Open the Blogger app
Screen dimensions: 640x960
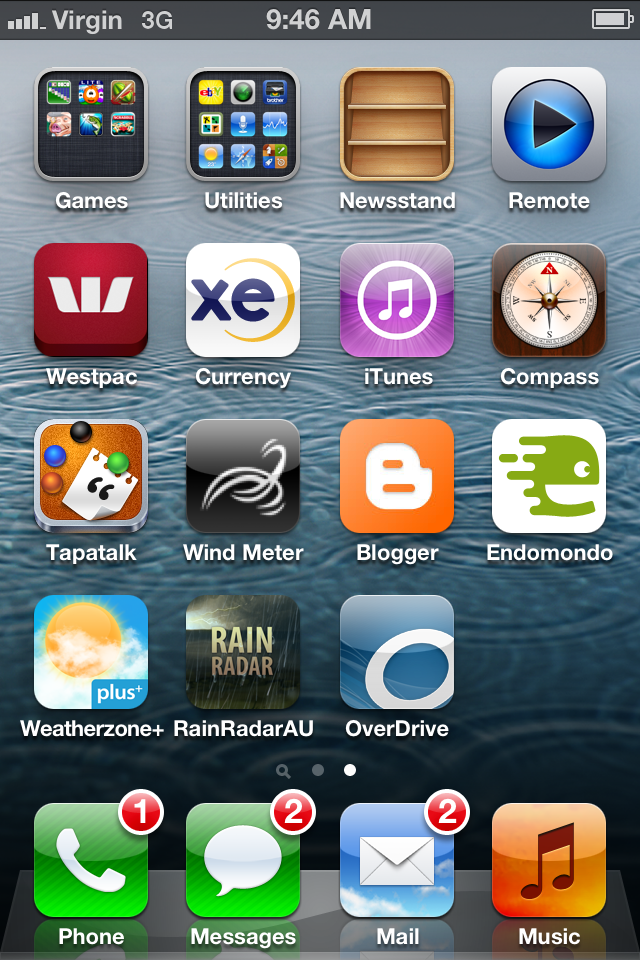397,476
